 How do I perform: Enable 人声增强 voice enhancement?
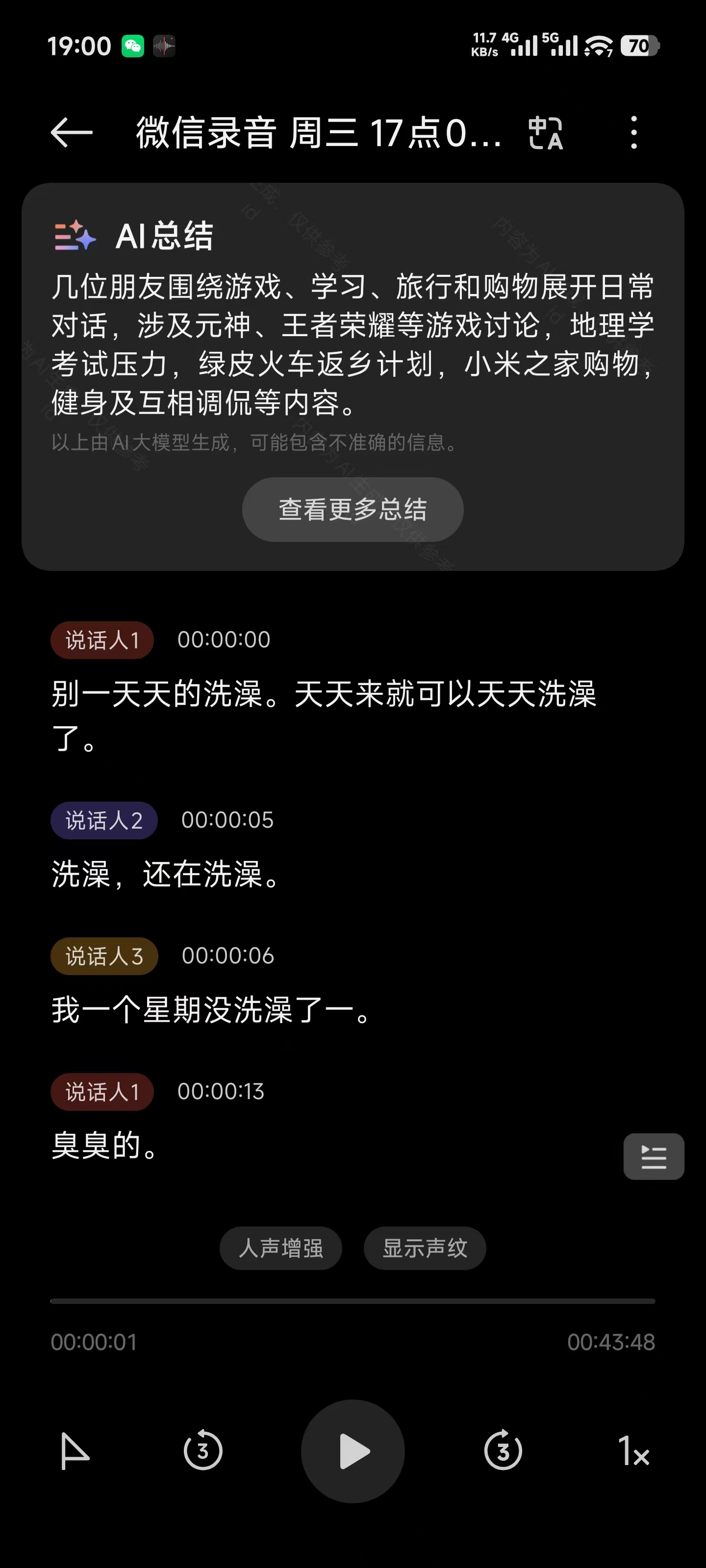[281, 1248]
